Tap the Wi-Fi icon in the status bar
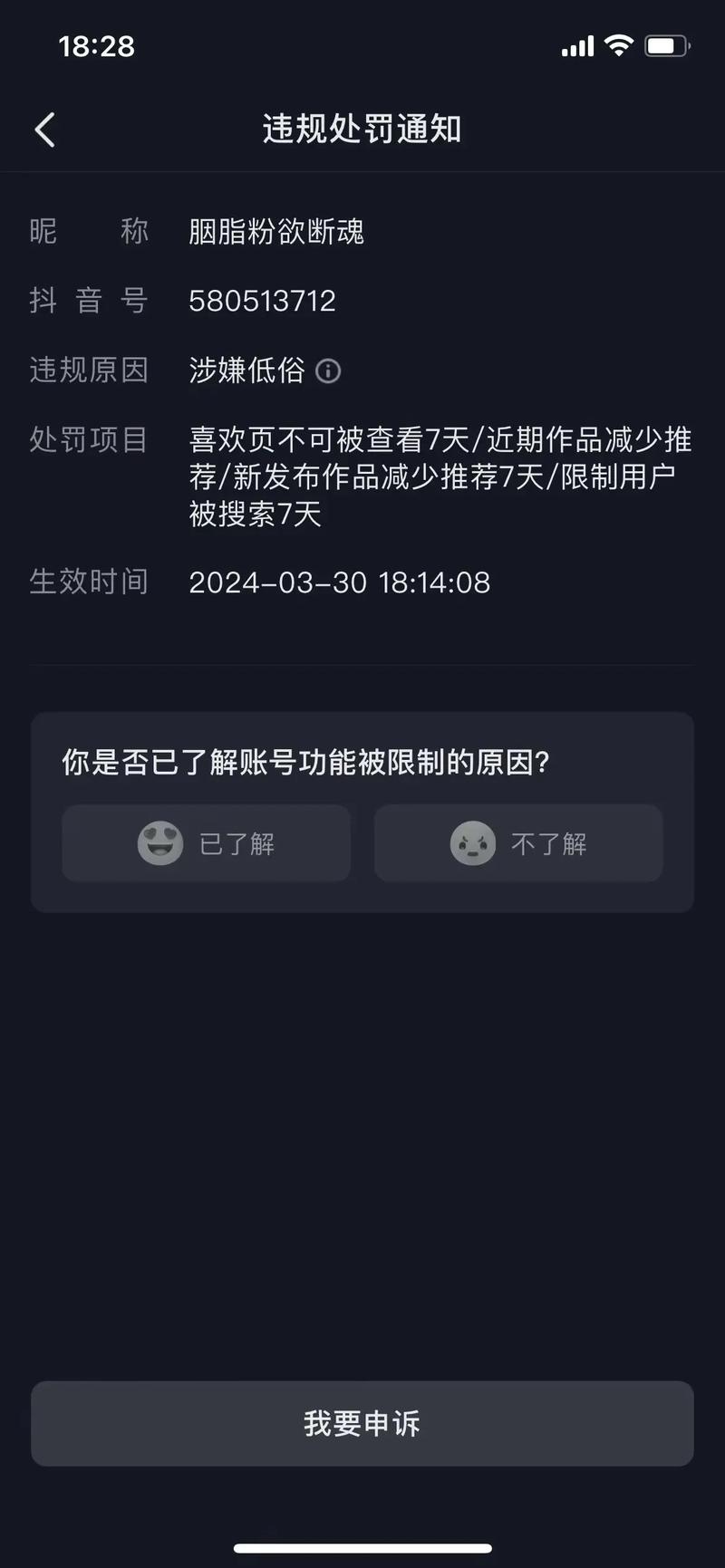This screenshot has height=1568, width=725. click(x=619, y=45)
